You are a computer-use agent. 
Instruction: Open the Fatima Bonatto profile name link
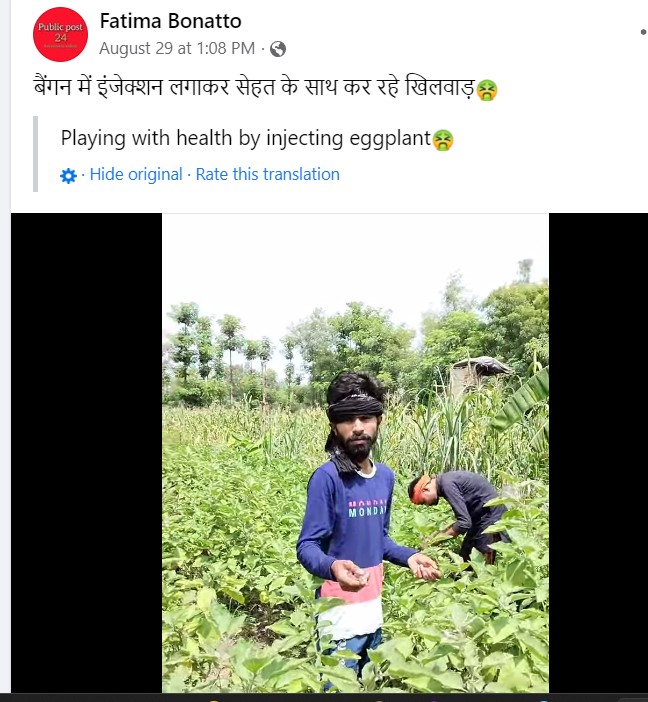pos(171,21)
